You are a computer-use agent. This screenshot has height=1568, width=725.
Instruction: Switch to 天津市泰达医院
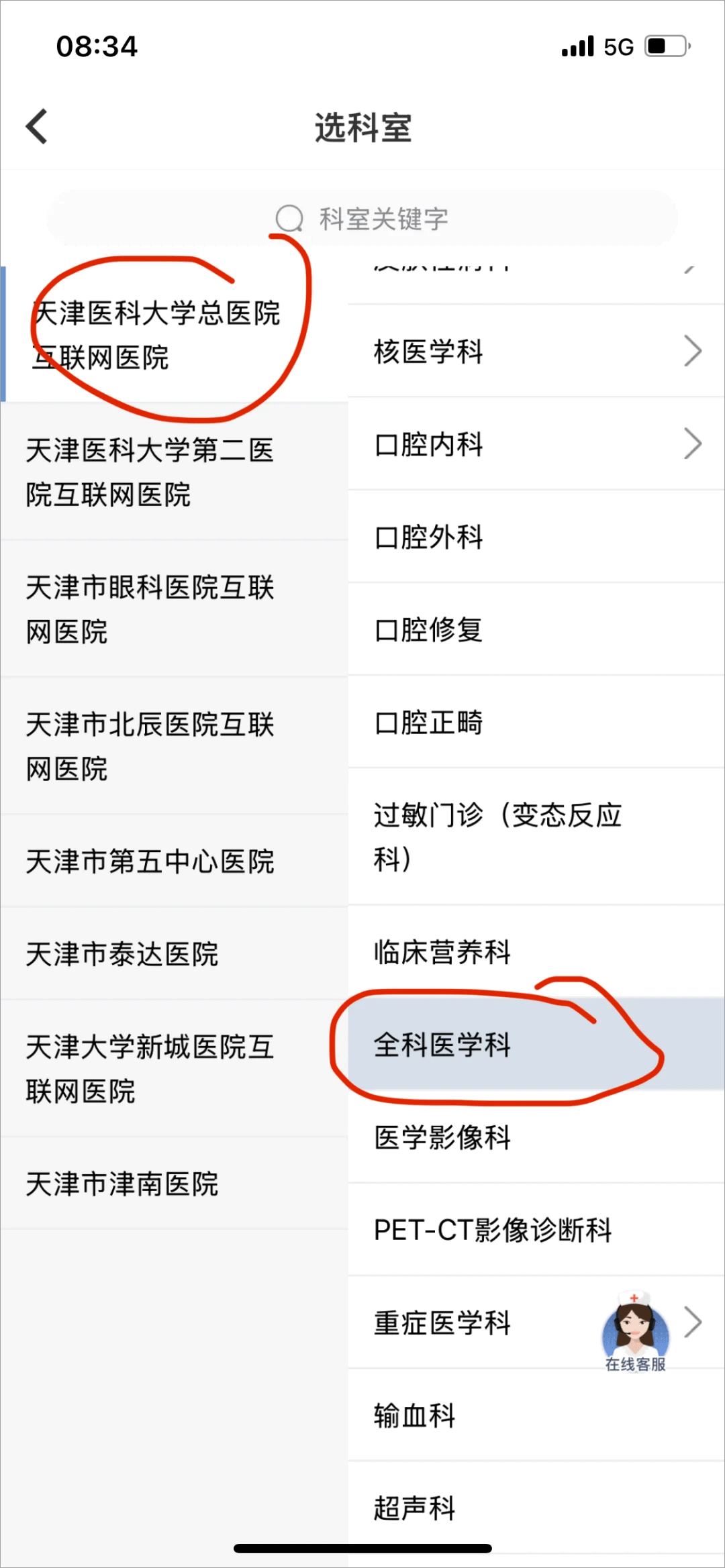pyautogui.click(x=175, y=954)
